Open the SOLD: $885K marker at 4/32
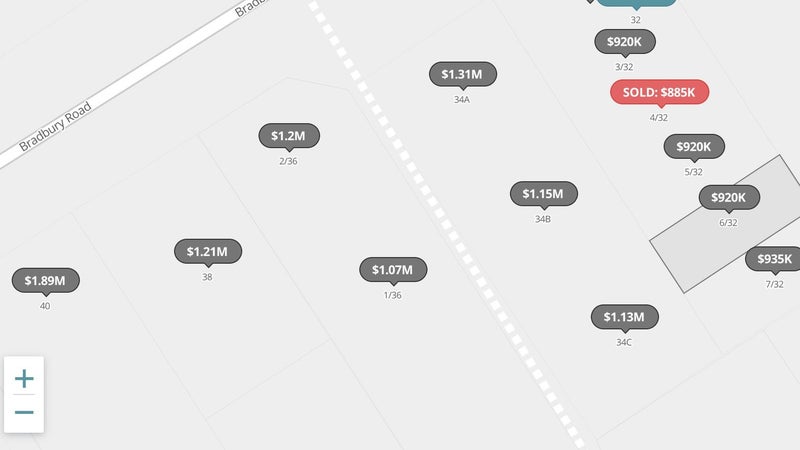 pyautogui.click(x=659, y=92)
